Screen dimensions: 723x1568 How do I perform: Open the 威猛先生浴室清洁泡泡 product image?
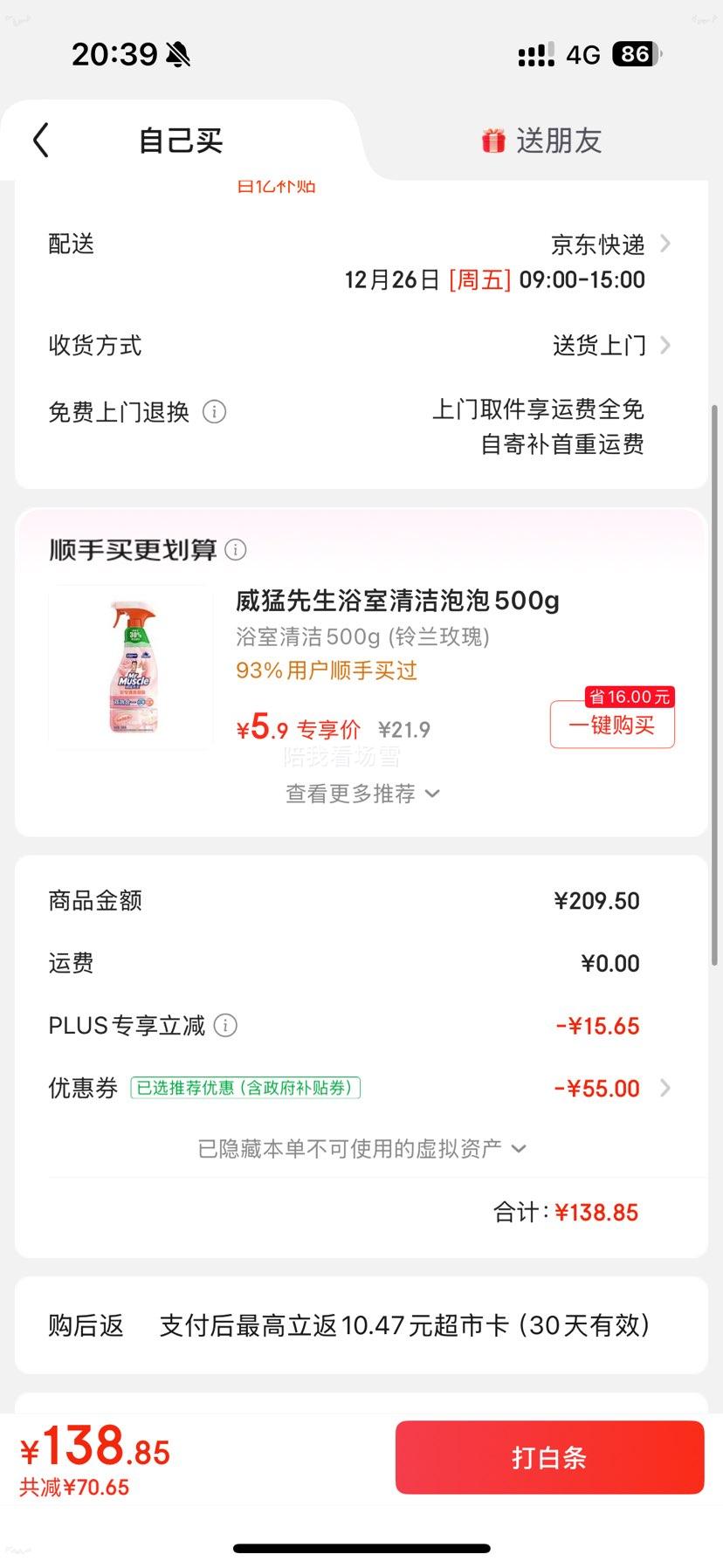pos(131,666)
